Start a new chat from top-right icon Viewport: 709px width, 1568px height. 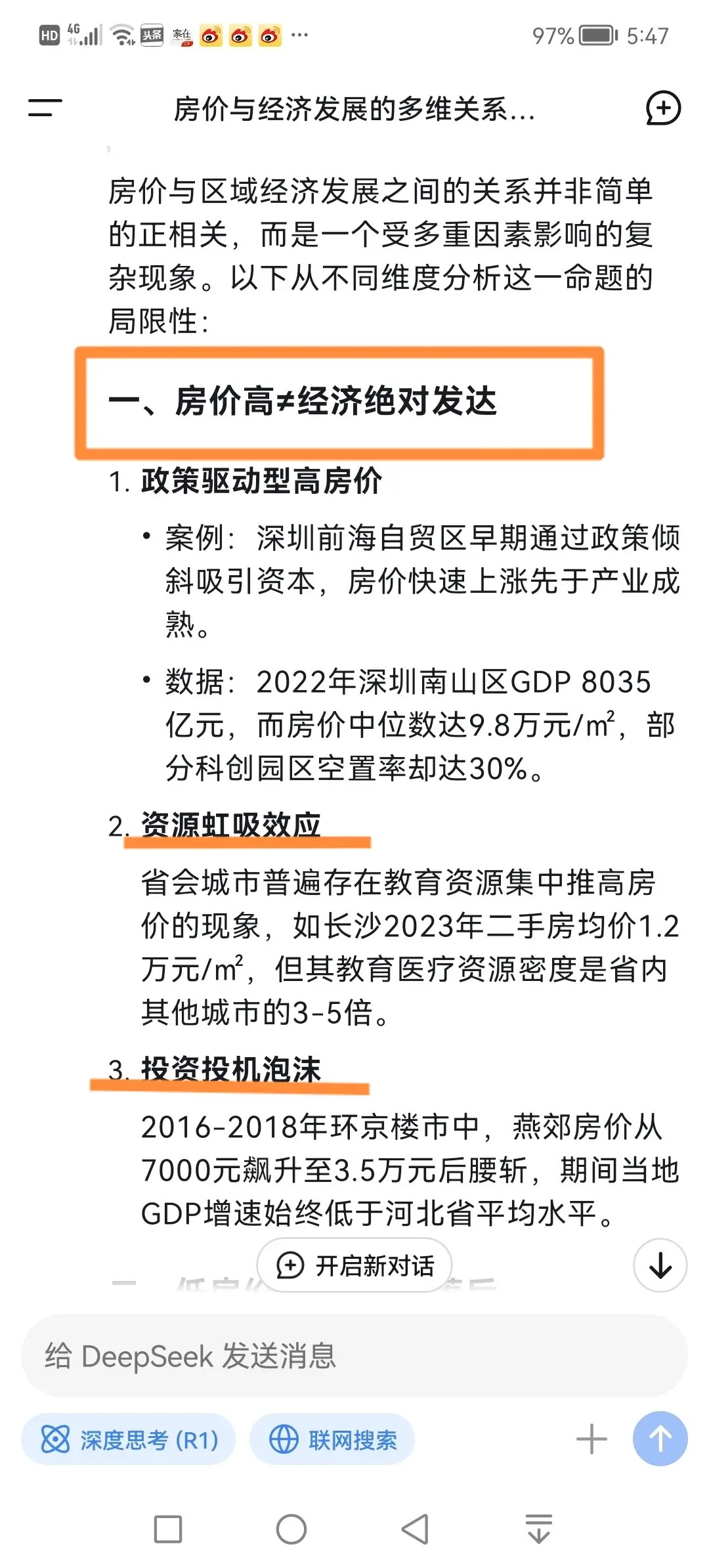tap(663, 108)
